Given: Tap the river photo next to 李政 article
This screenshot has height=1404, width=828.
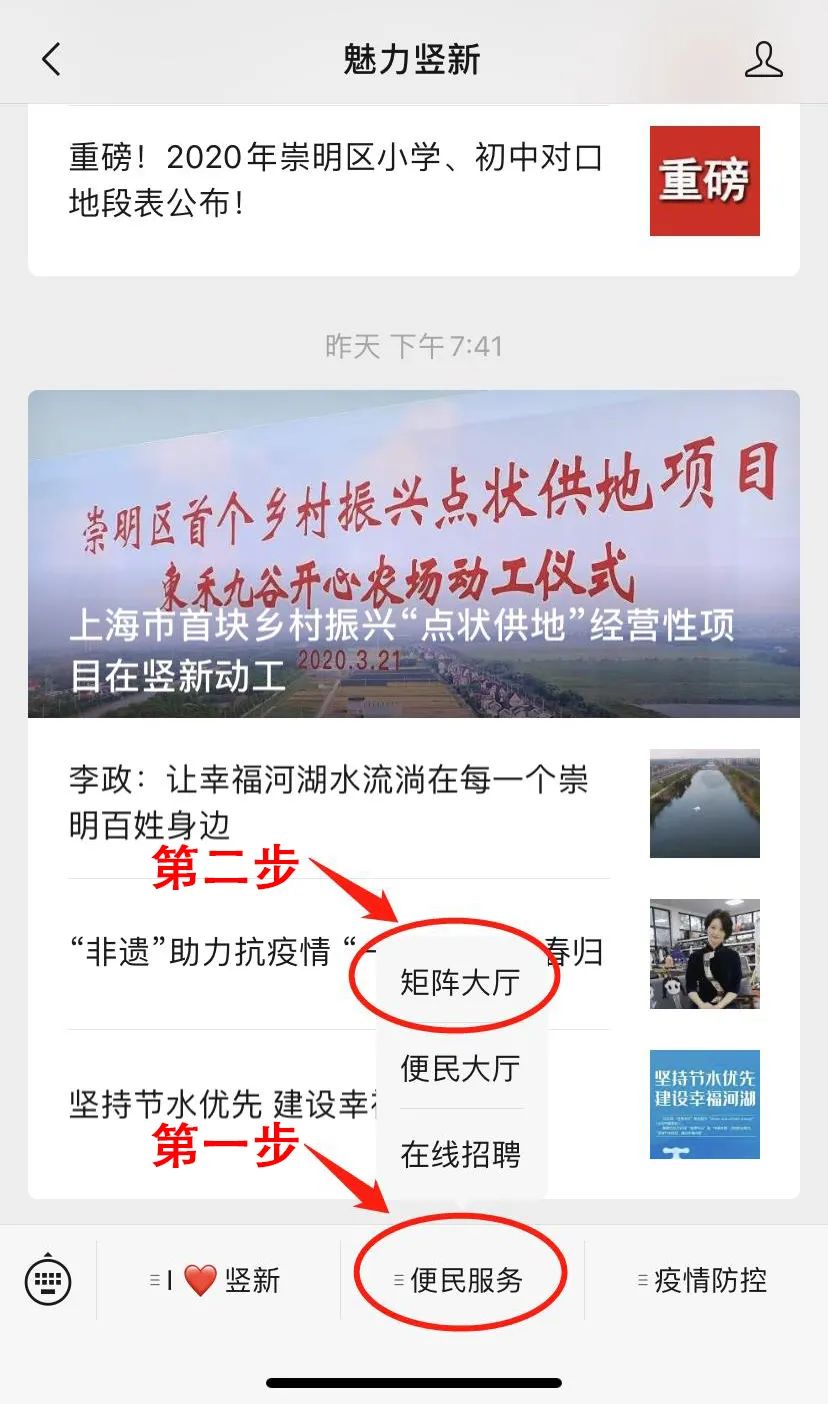Looking at the screenshot, I should 704,804.
